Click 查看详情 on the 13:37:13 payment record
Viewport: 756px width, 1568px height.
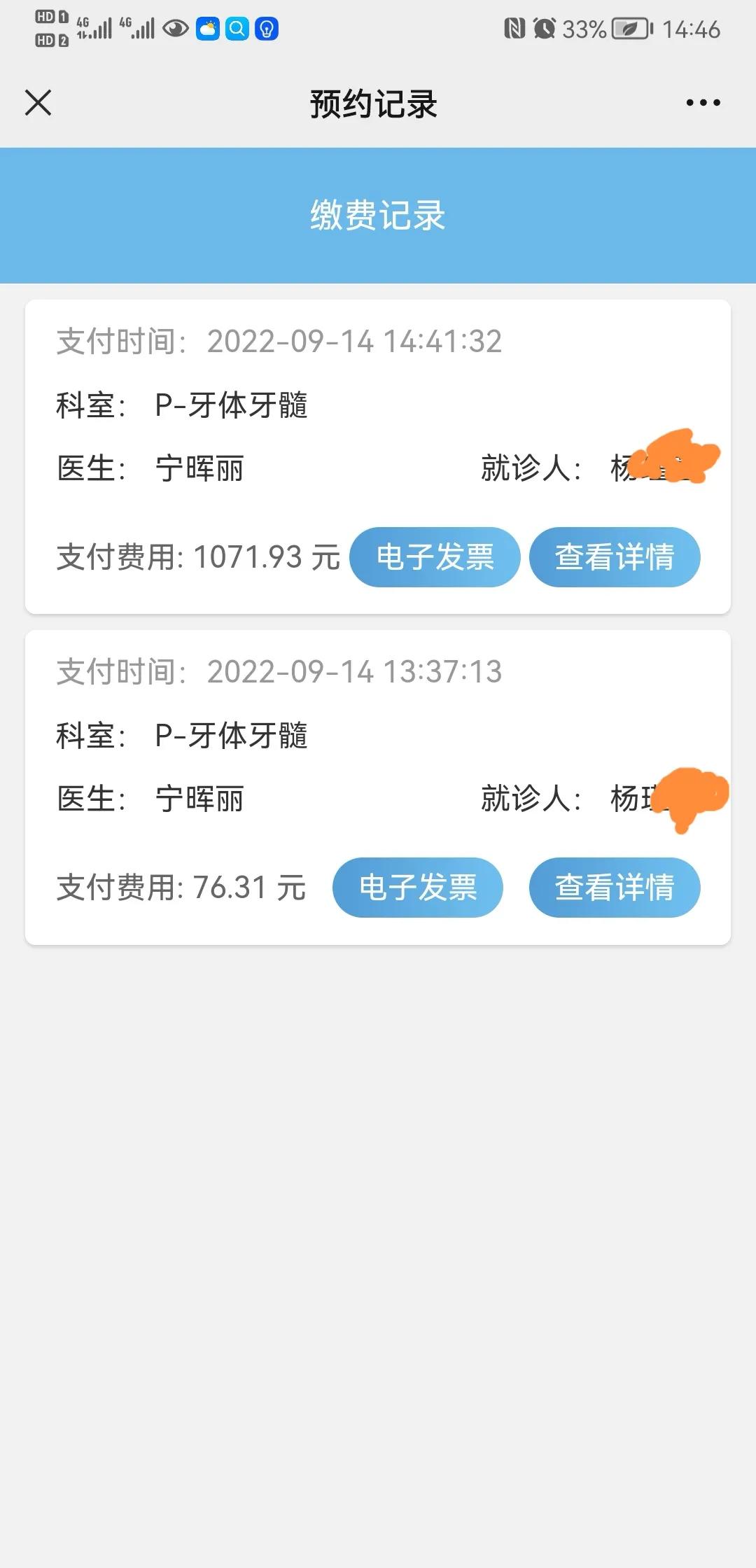pos(614,887)
